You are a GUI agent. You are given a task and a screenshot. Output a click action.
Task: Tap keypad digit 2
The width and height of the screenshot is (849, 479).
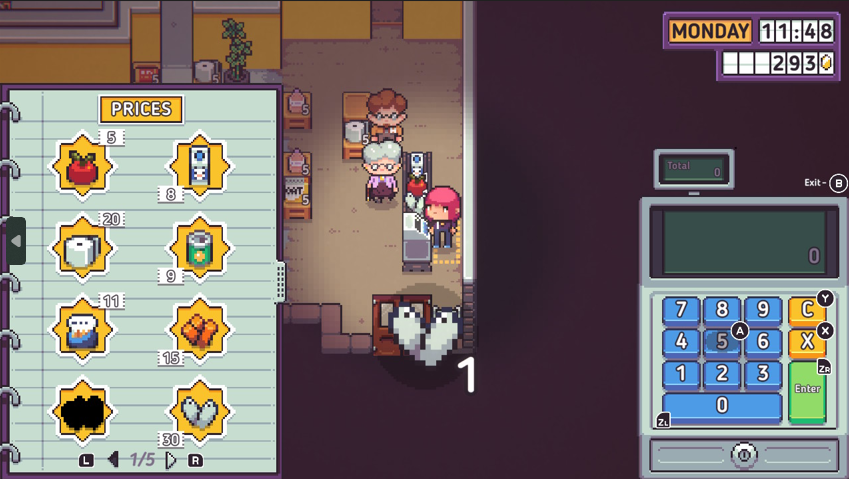point(722,374)
